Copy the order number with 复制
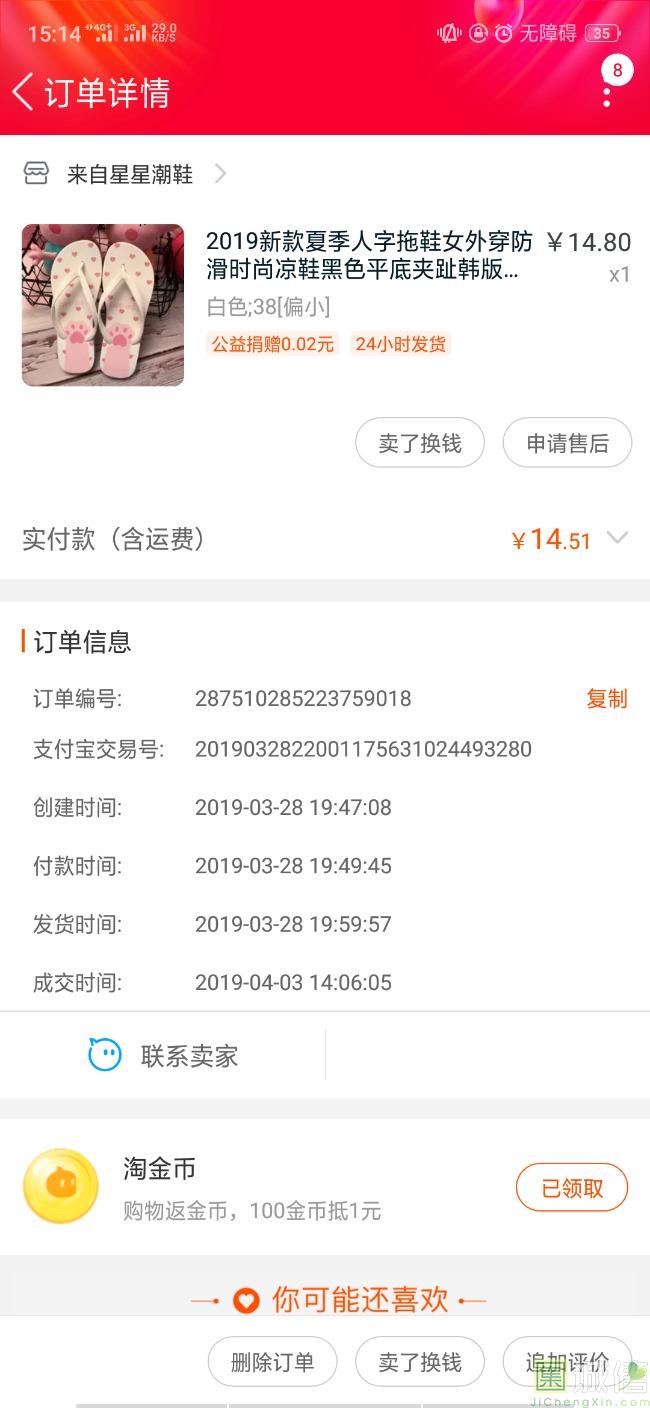Screen dimensions: 650x1408 tap(606, 699)
